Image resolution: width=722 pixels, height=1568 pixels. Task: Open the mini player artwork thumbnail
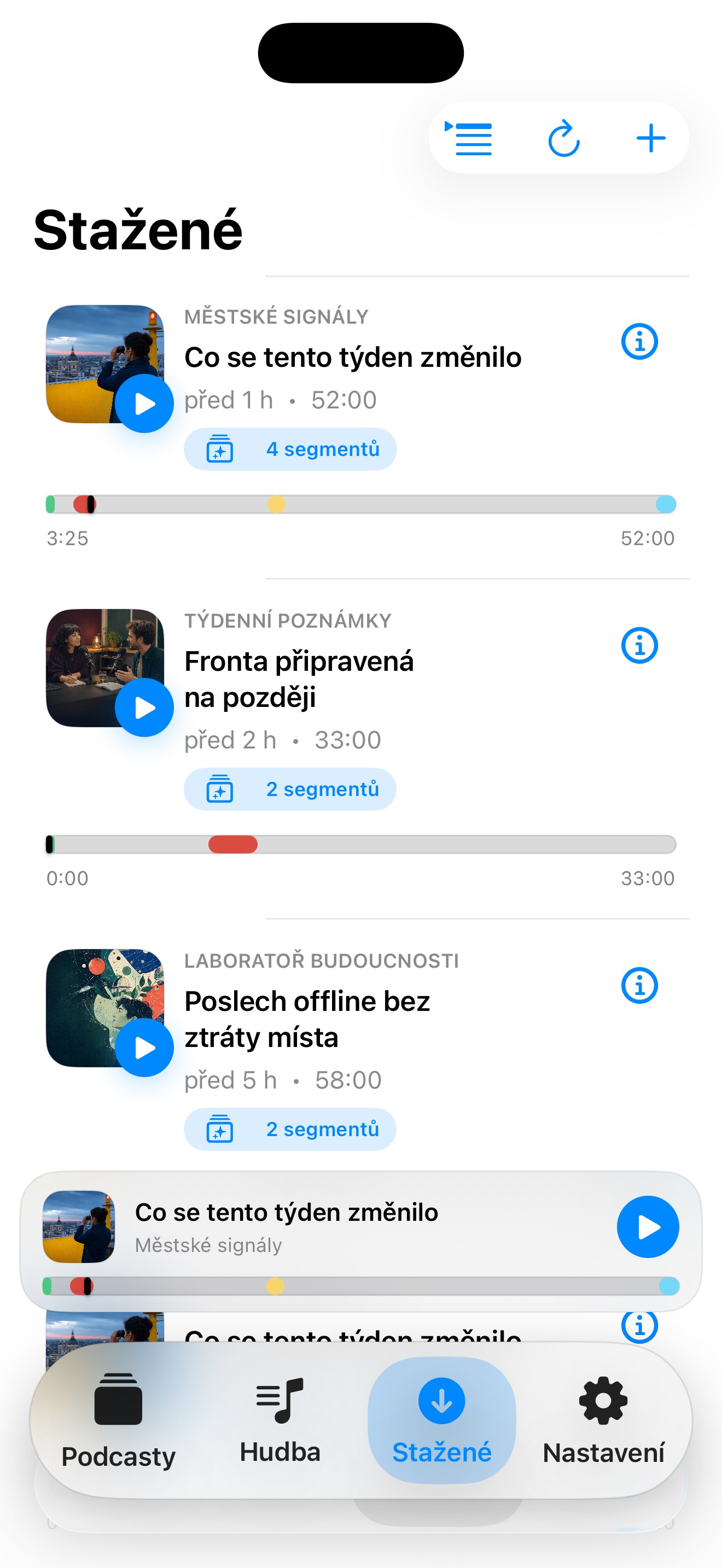(79, 1226)
